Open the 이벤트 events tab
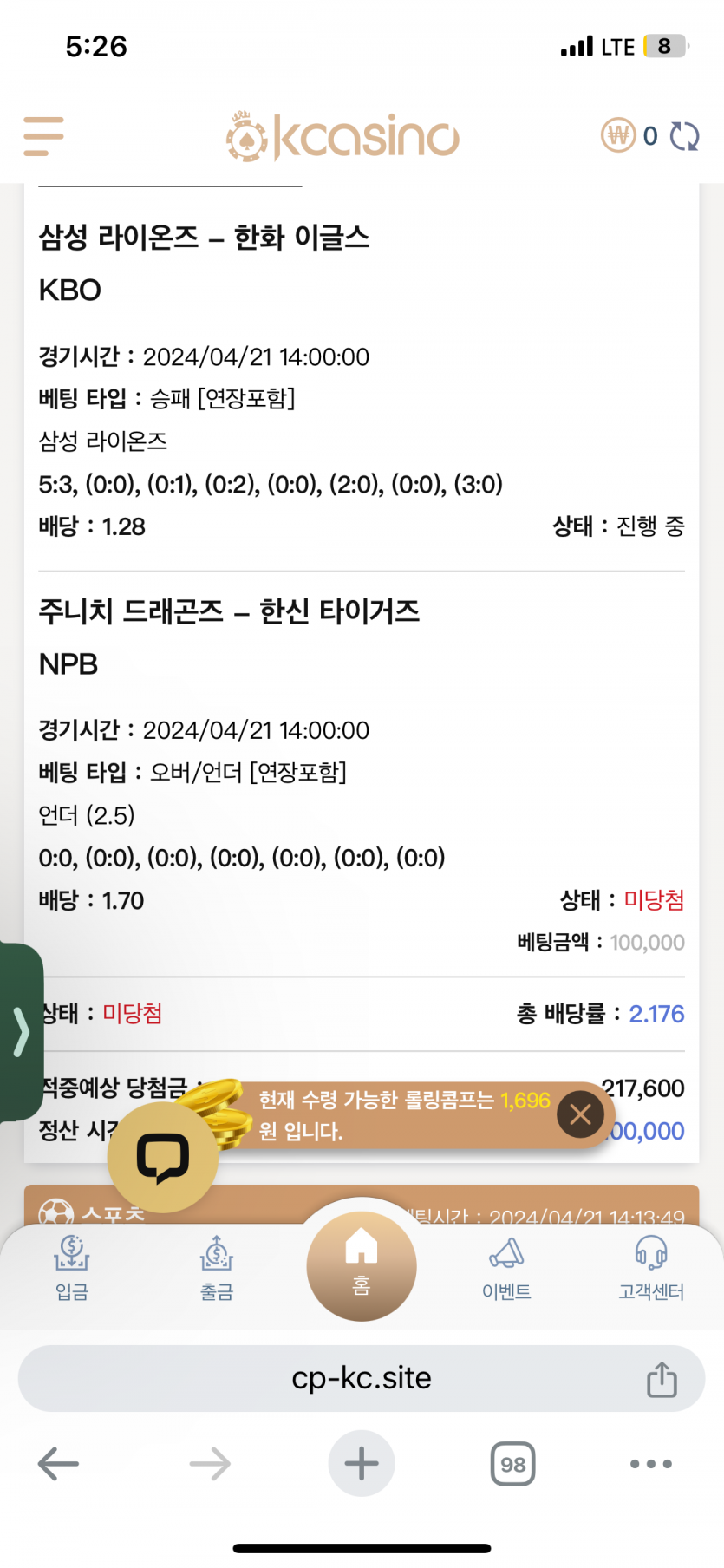This screenshot has width=724, height=1568. click(506, 1268)
